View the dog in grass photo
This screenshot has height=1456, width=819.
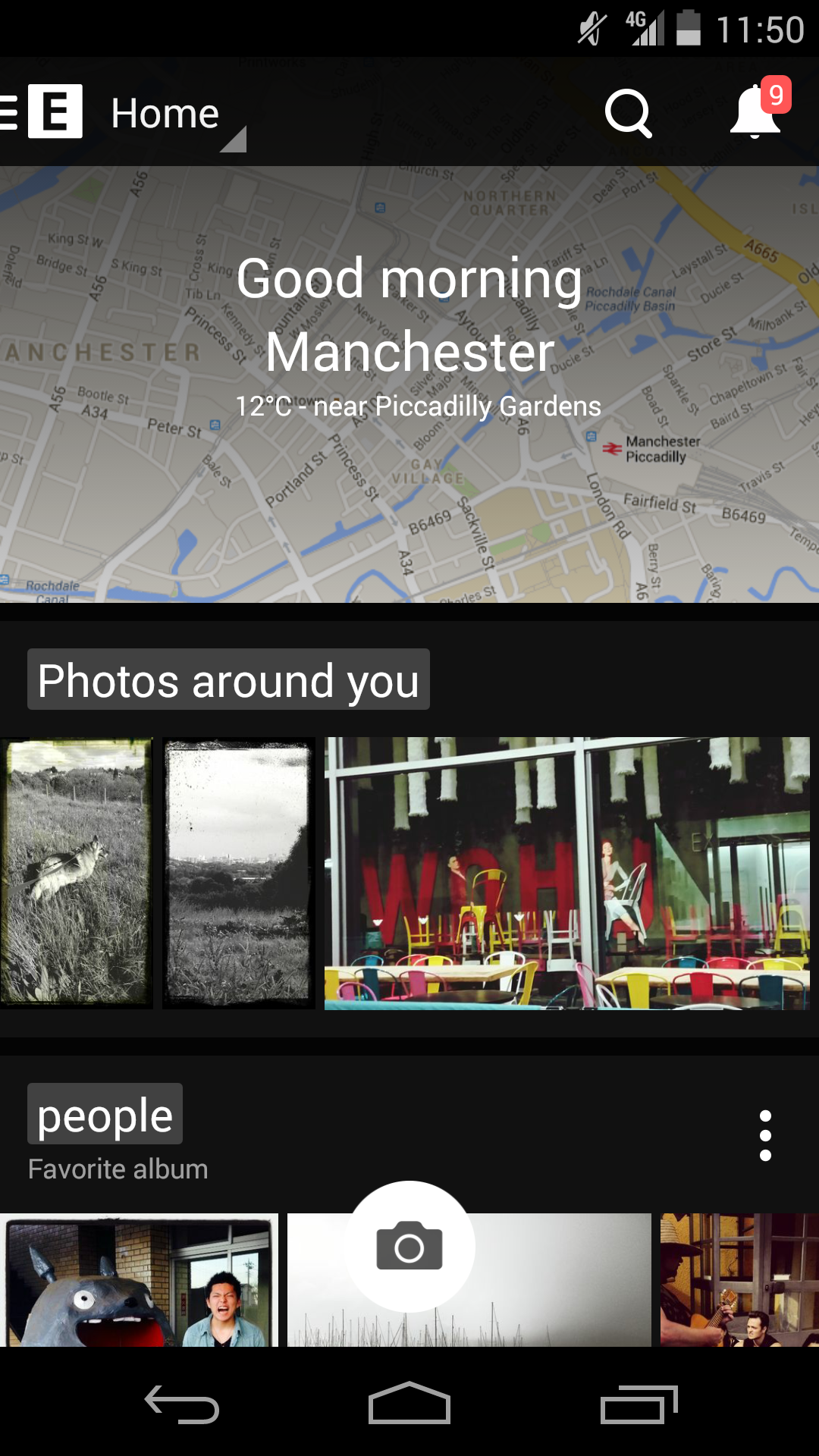[x=76, y=873]
